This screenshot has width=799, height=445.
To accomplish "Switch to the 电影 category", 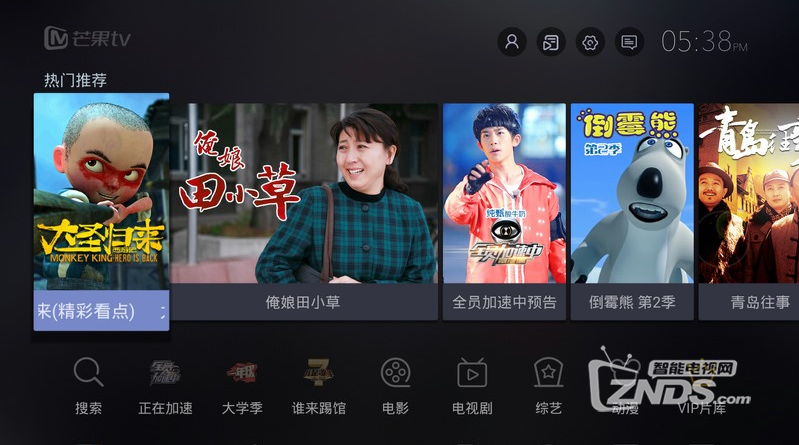I will point(395,385).
